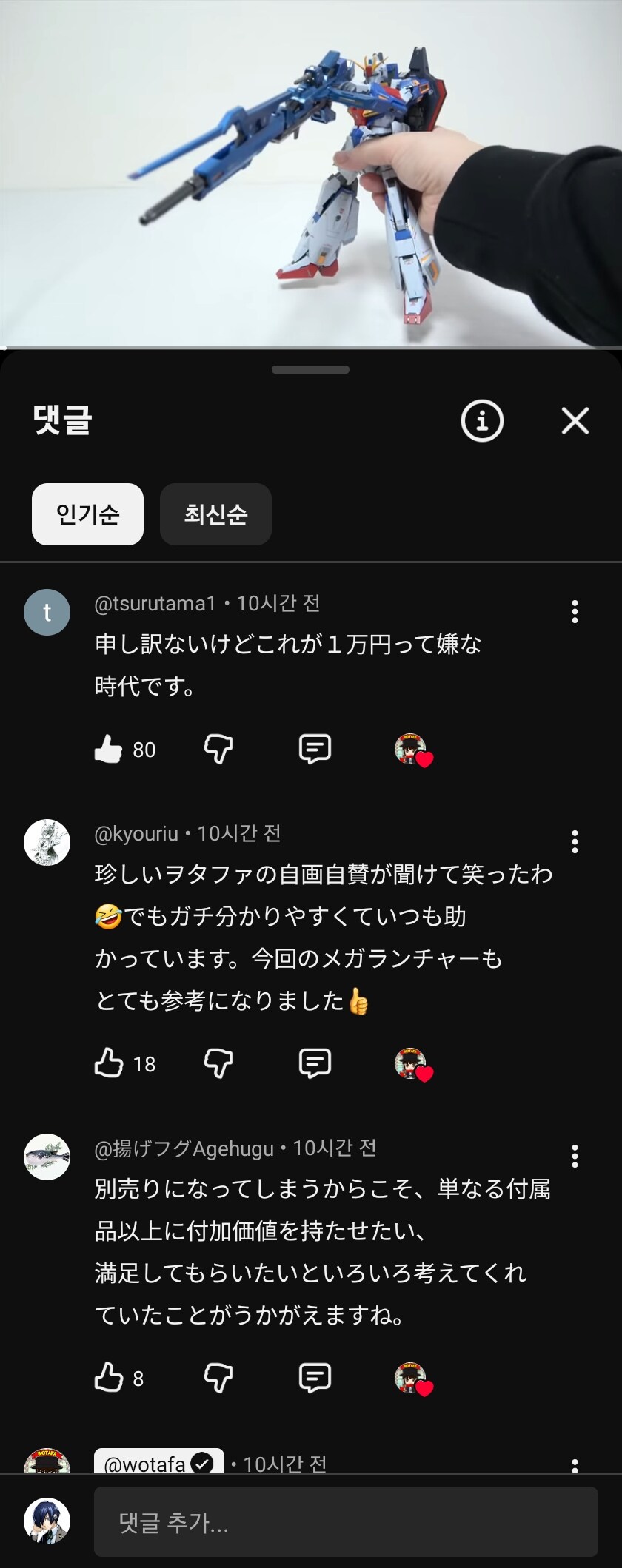Open @kyouriu's profile avatar
This screenshot has width=622, height=1568.
tap(47, 843)
